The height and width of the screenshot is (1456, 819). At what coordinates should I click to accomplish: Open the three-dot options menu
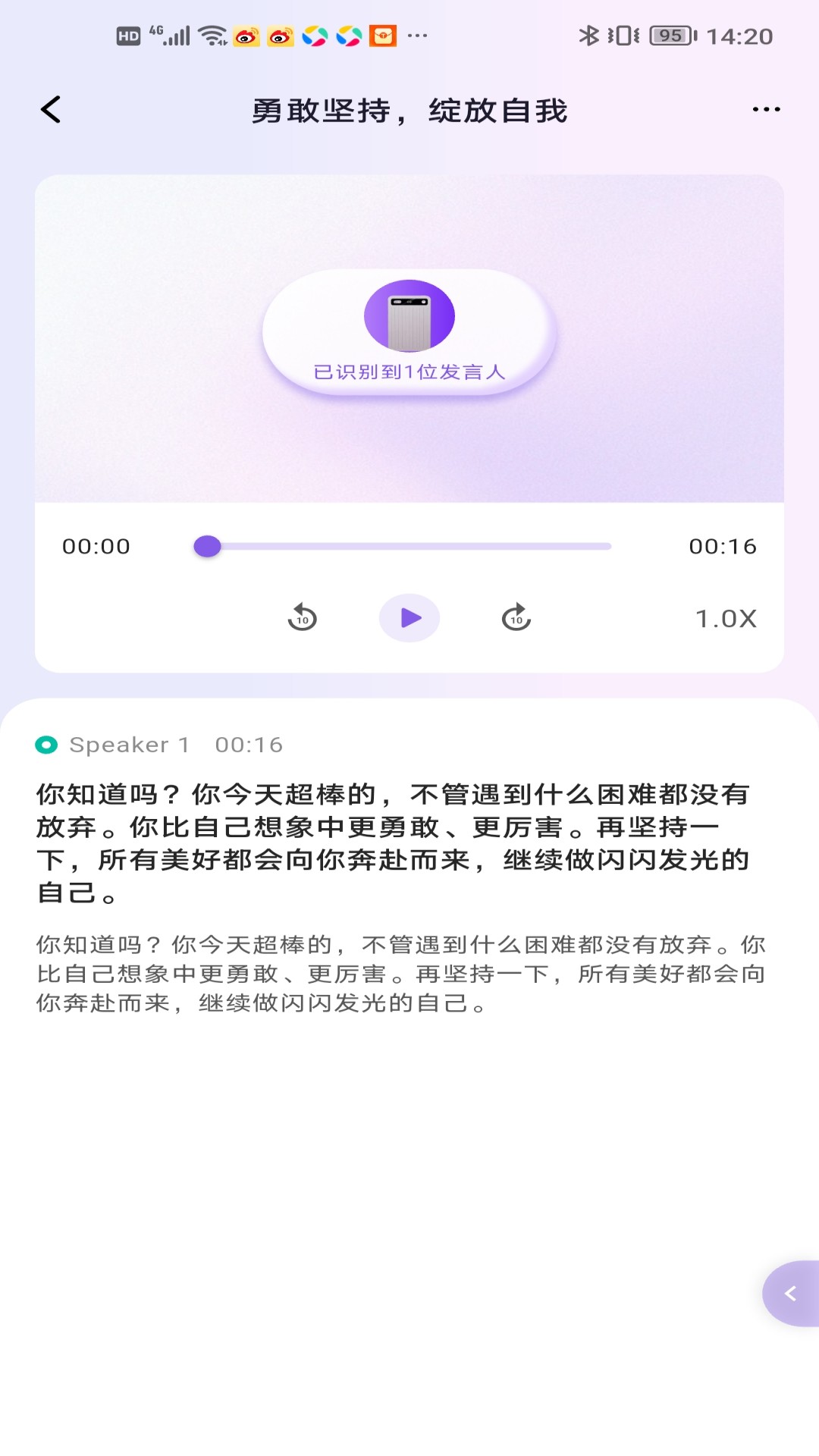point(766,109)
